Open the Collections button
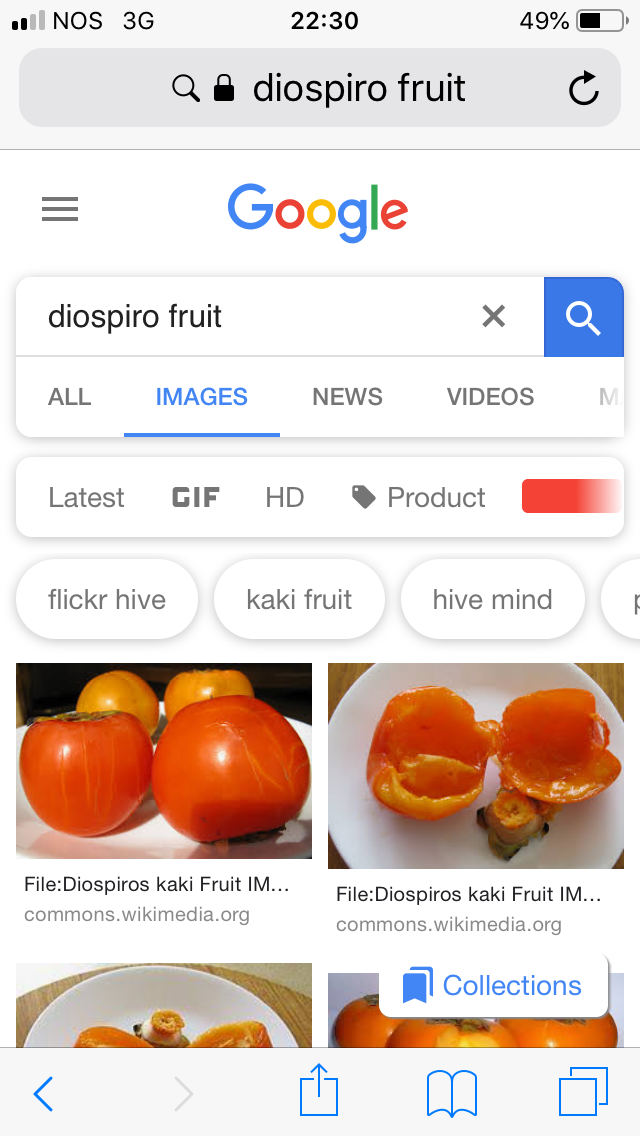This screenshot has width=640, height=1136. [x=493, y=985]
